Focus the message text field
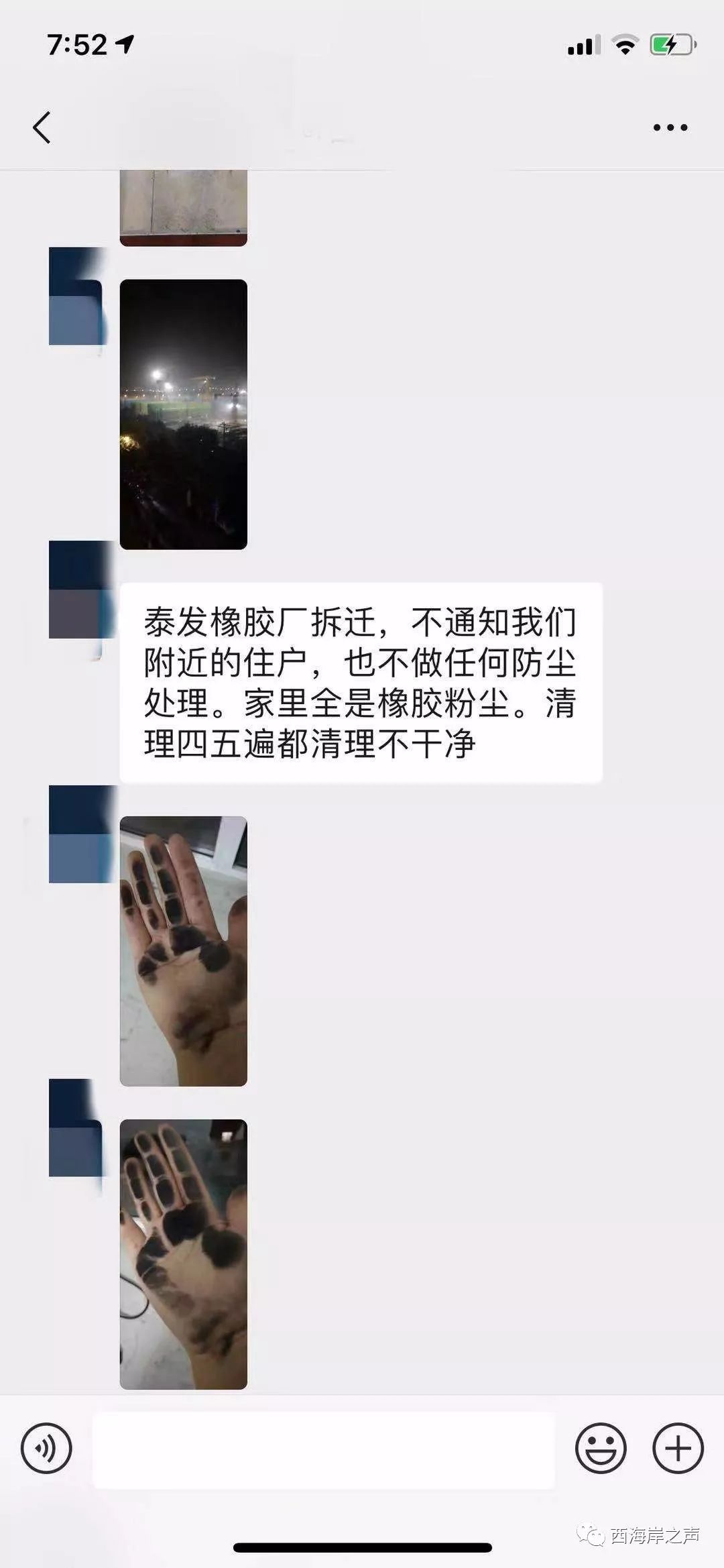The image size is (724, 1568). tap(323, 1449)
